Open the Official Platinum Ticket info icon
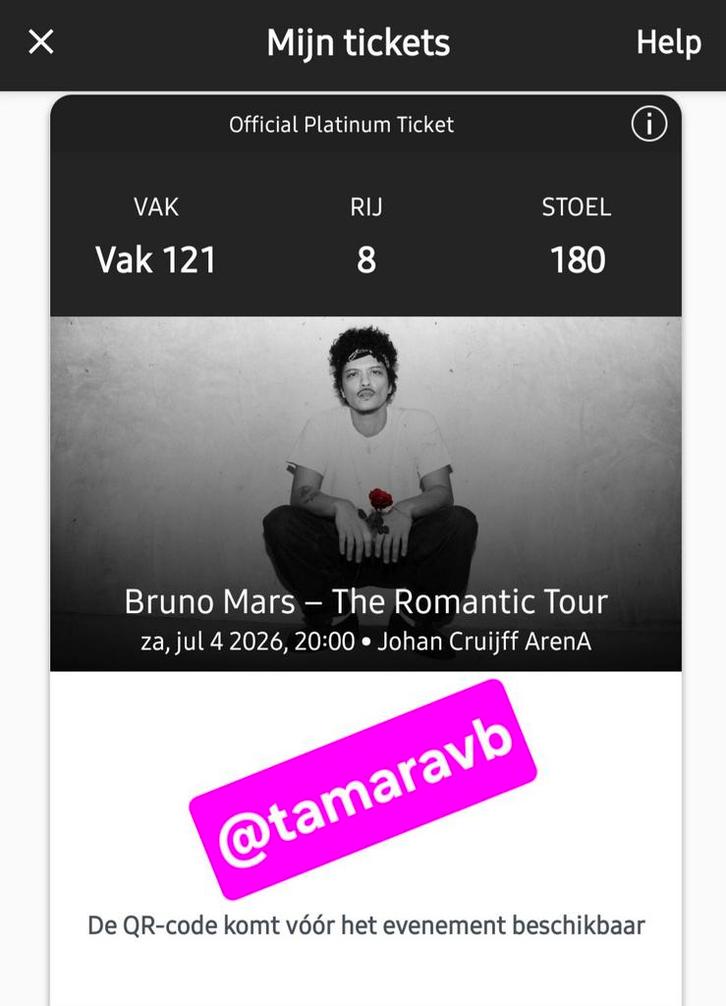 coord(648,124)
